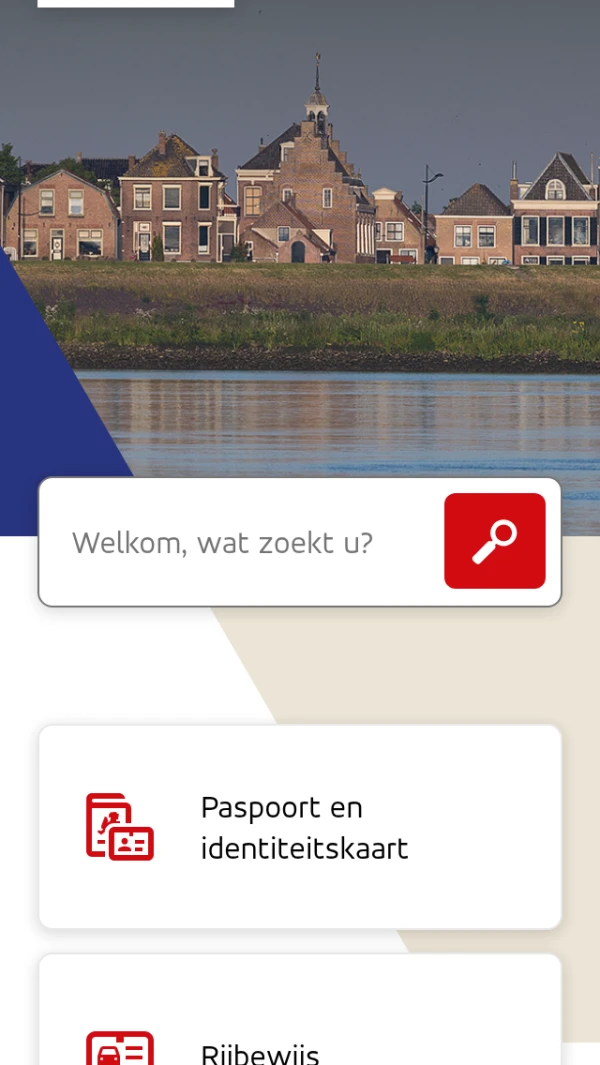600x1065 pixels.
Task: Open the Paspoort en identiteitskaart card
Action: (300, 827)
